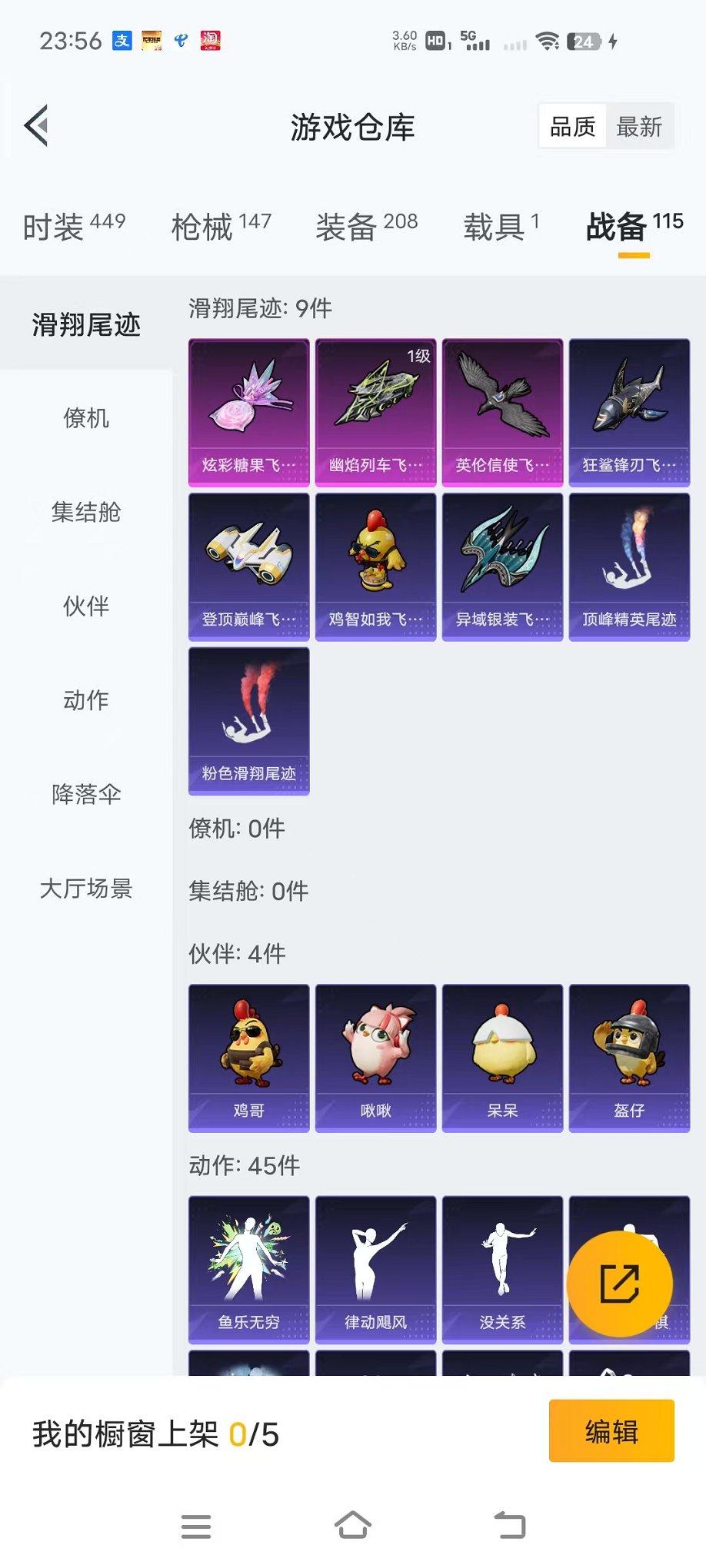Tap the 编辑 edit button
The height and width of the screenshot is (1568, 706).
point(611,1431)
